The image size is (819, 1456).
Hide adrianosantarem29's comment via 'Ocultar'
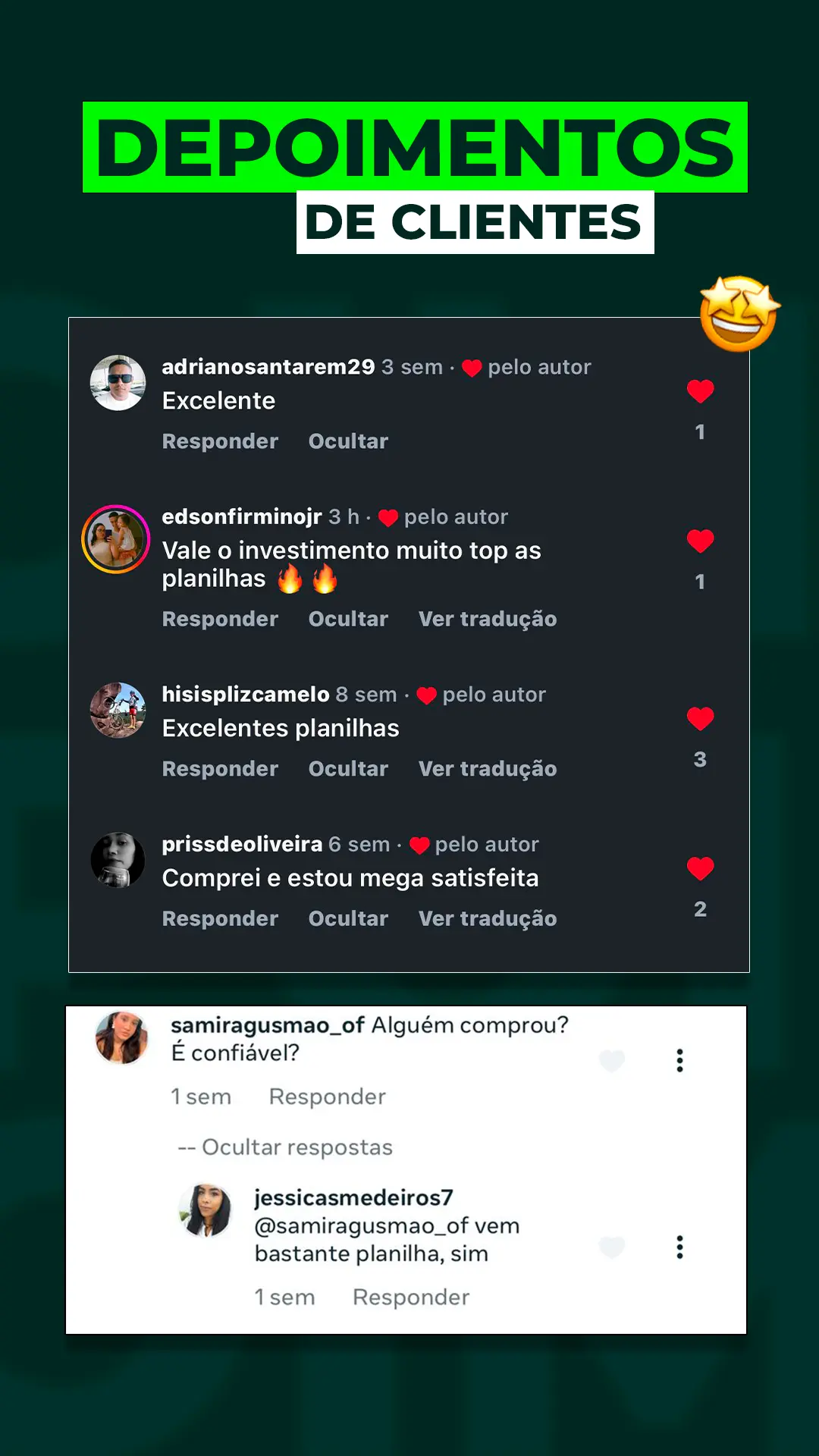pos(348,441)
